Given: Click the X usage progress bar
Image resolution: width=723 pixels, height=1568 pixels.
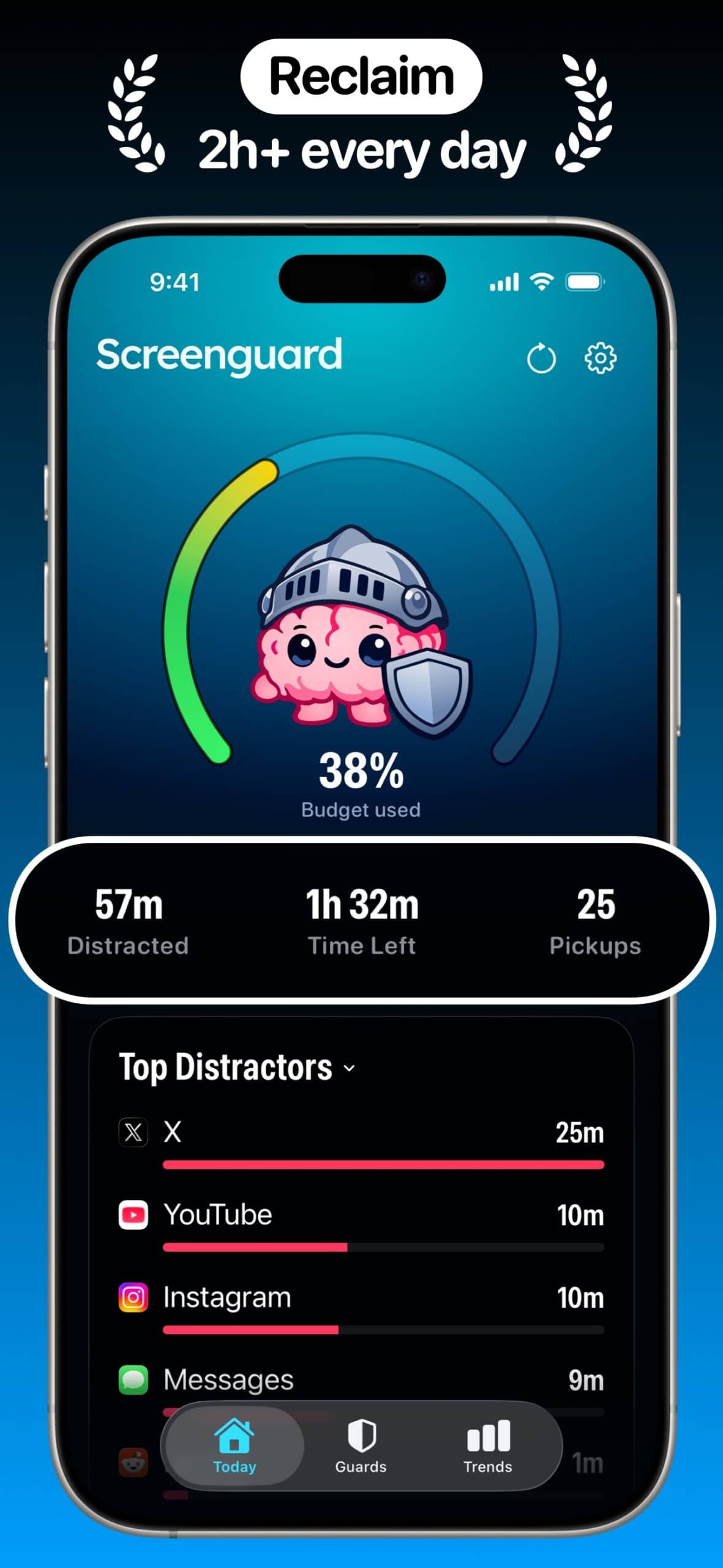Looking at the screenshot, I should [x=383, y=1166].
